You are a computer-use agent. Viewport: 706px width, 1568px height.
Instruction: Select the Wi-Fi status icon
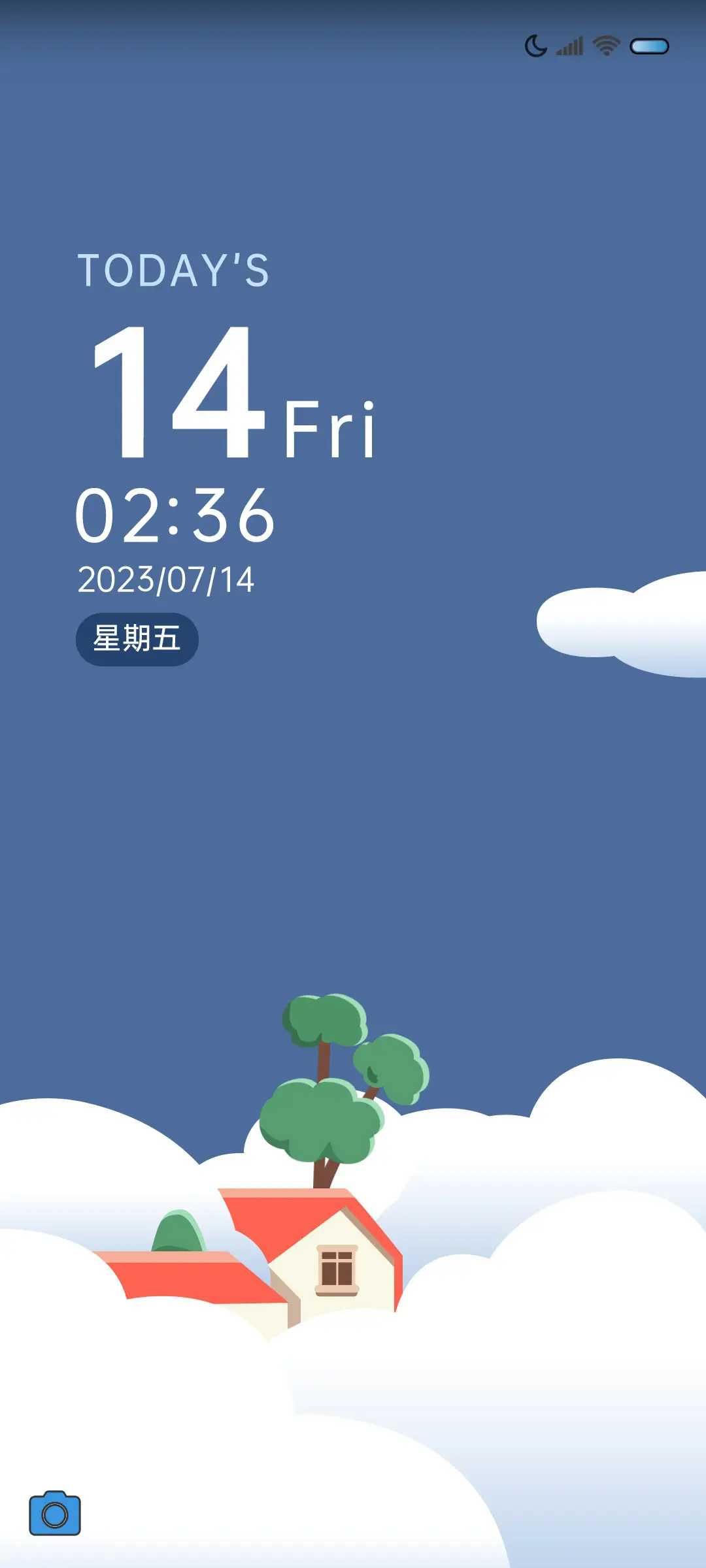click(605, 46)
